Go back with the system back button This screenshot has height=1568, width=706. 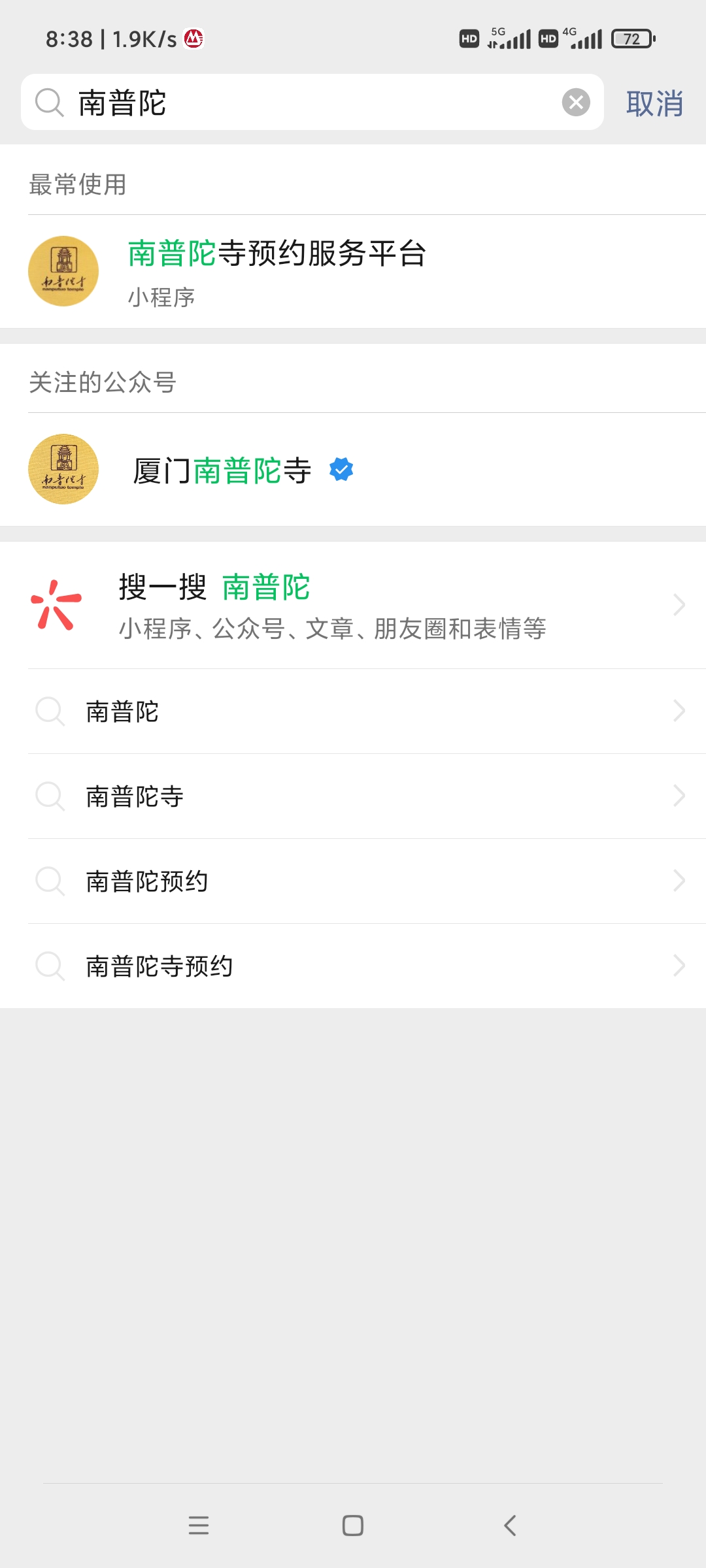[x=511, y=1526]
